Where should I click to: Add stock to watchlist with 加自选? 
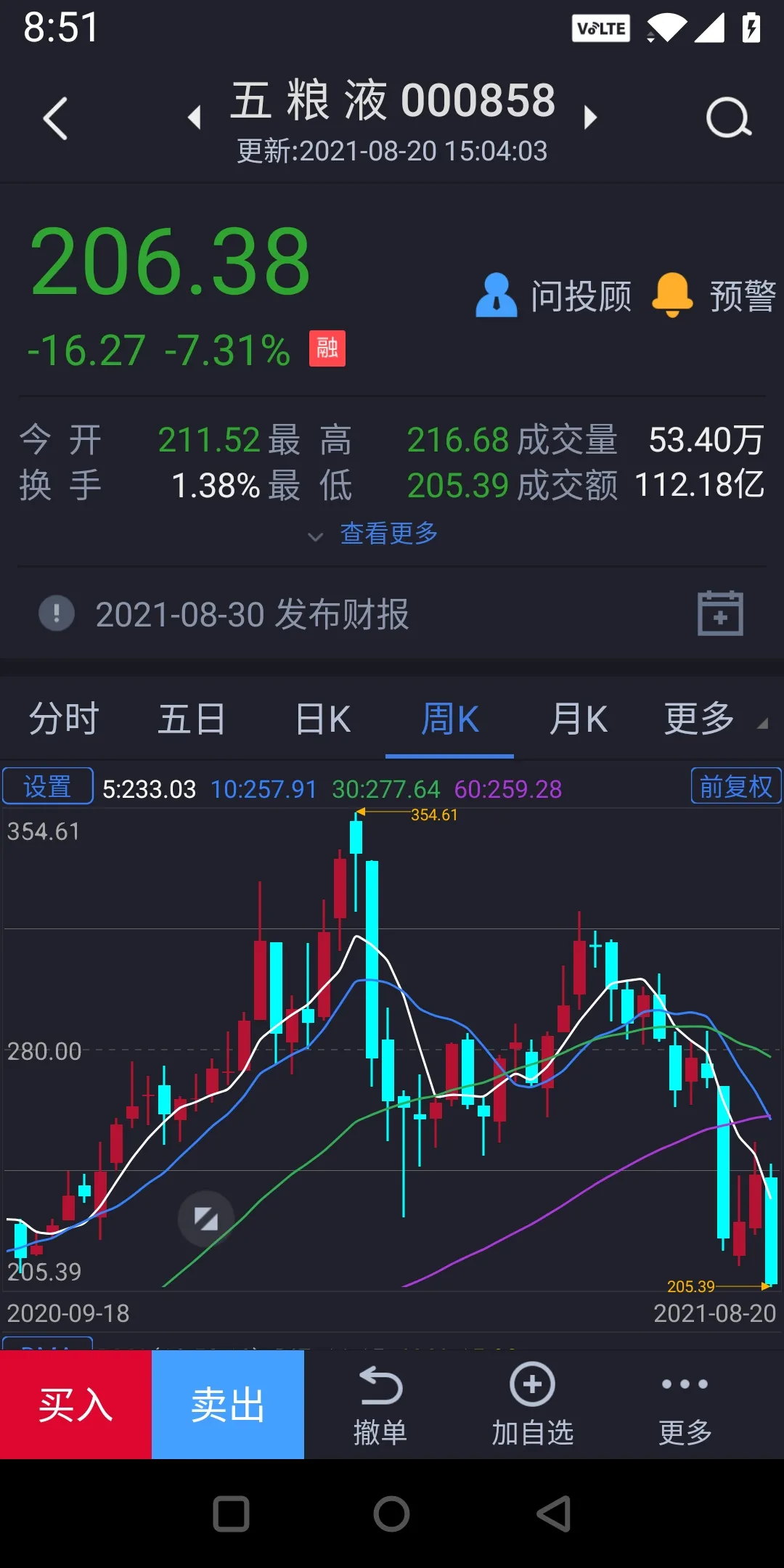533,1404
